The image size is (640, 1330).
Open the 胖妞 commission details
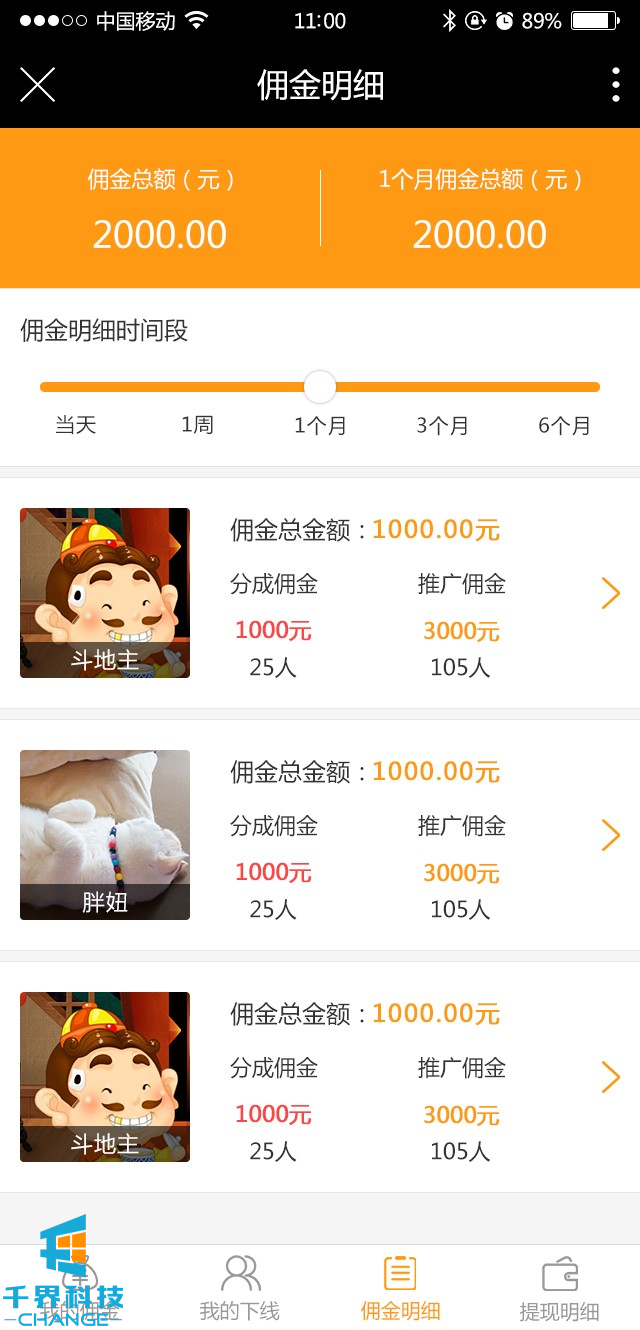[320, 835]
